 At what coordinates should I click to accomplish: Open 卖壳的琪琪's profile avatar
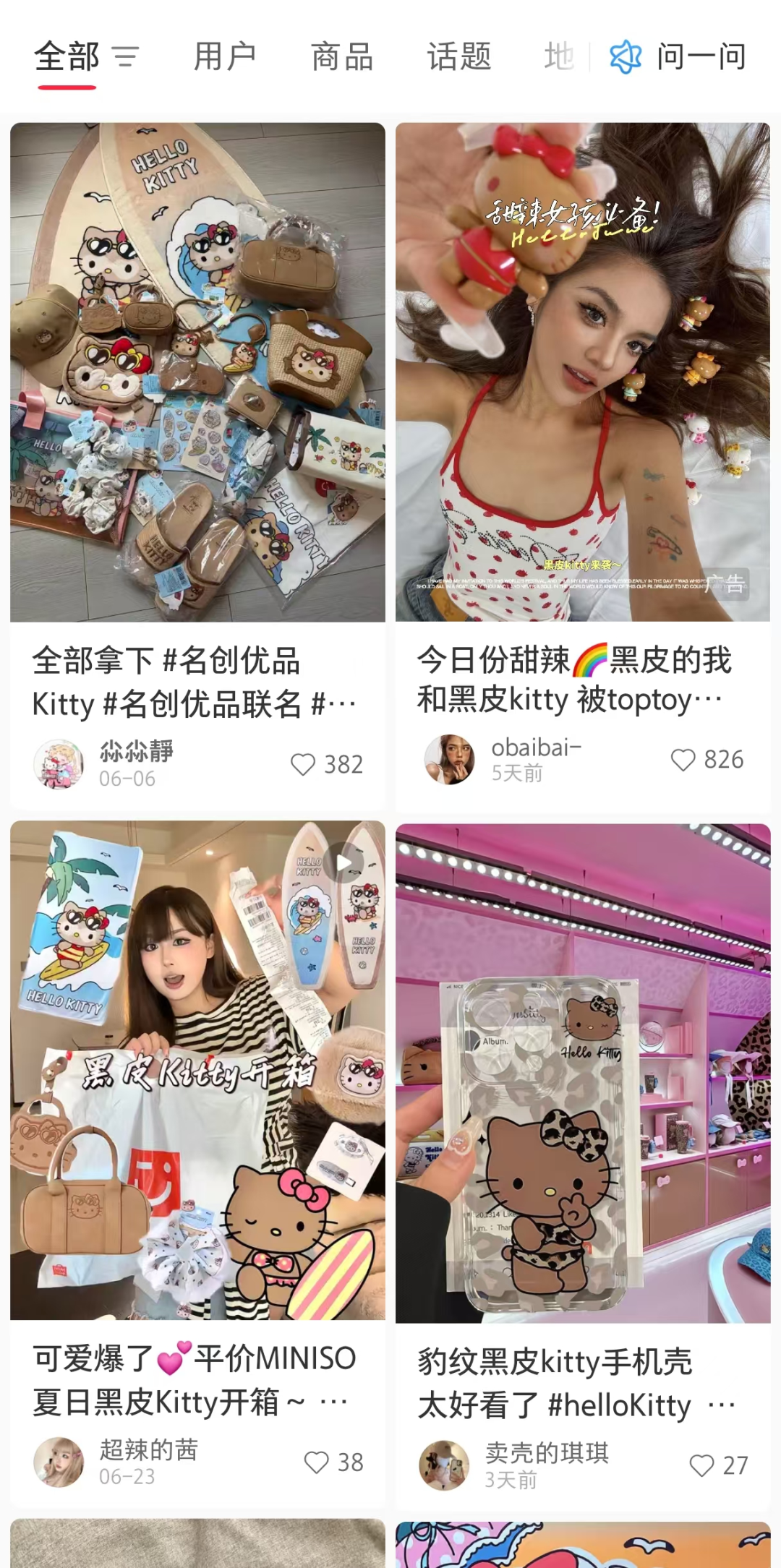click(444, 1465)
